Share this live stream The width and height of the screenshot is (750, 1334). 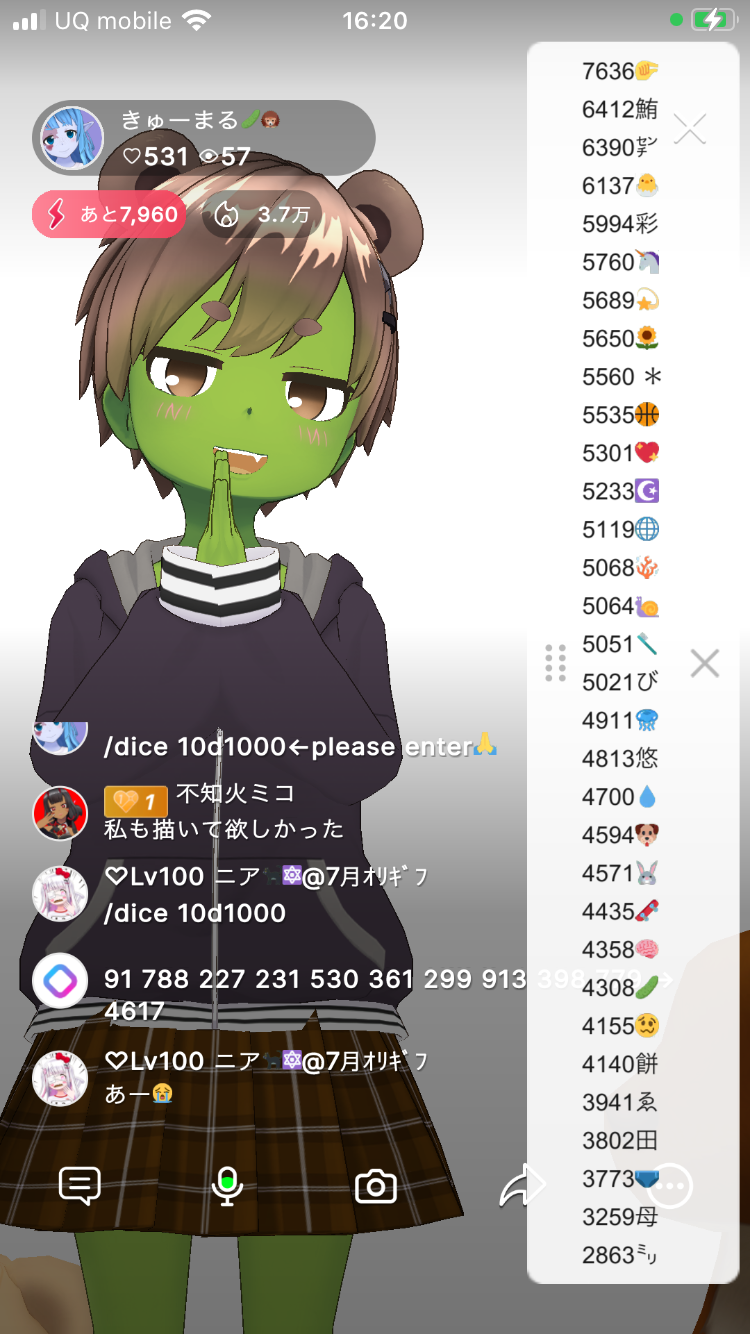pyautogui.click(x=523, y=1186)
